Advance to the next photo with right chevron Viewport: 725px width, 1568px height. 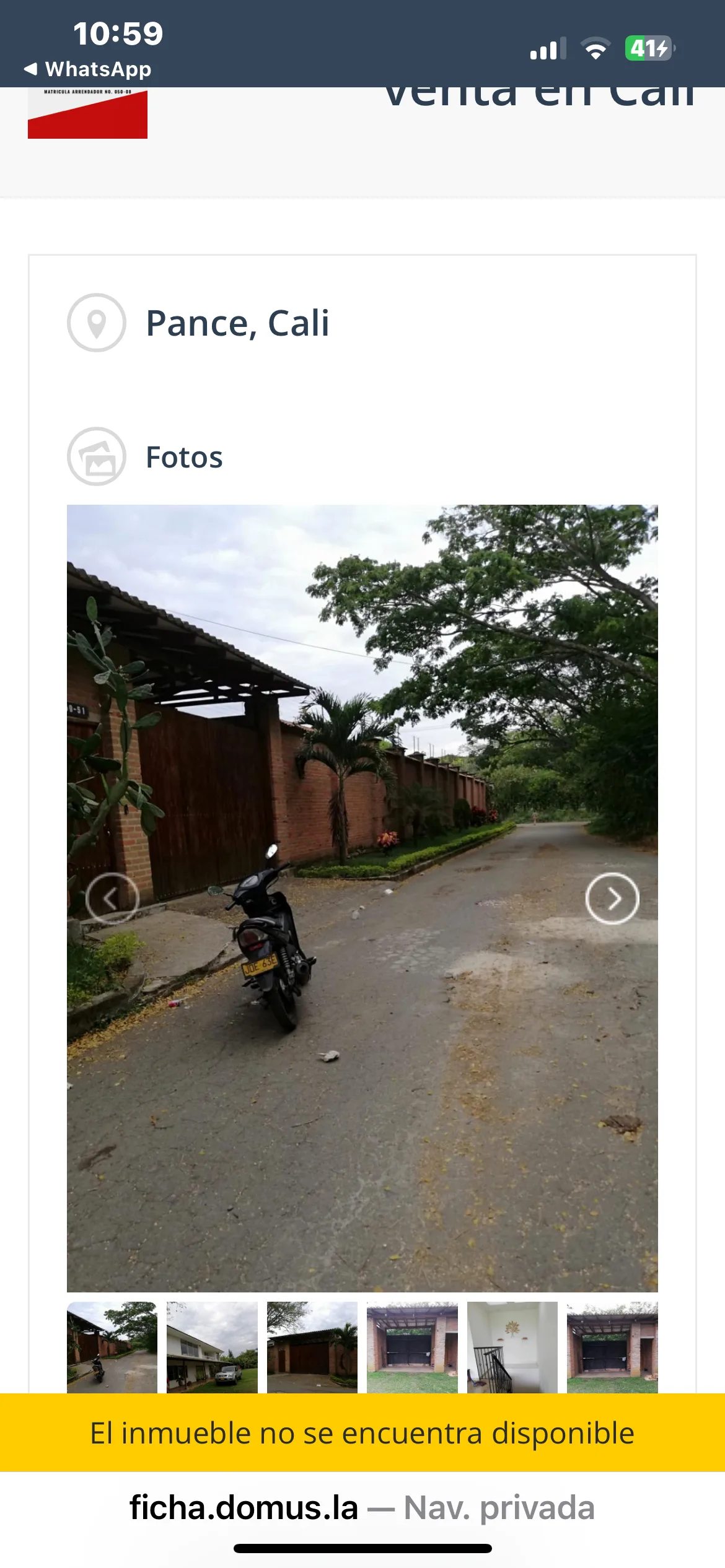(x=612, y=899)
